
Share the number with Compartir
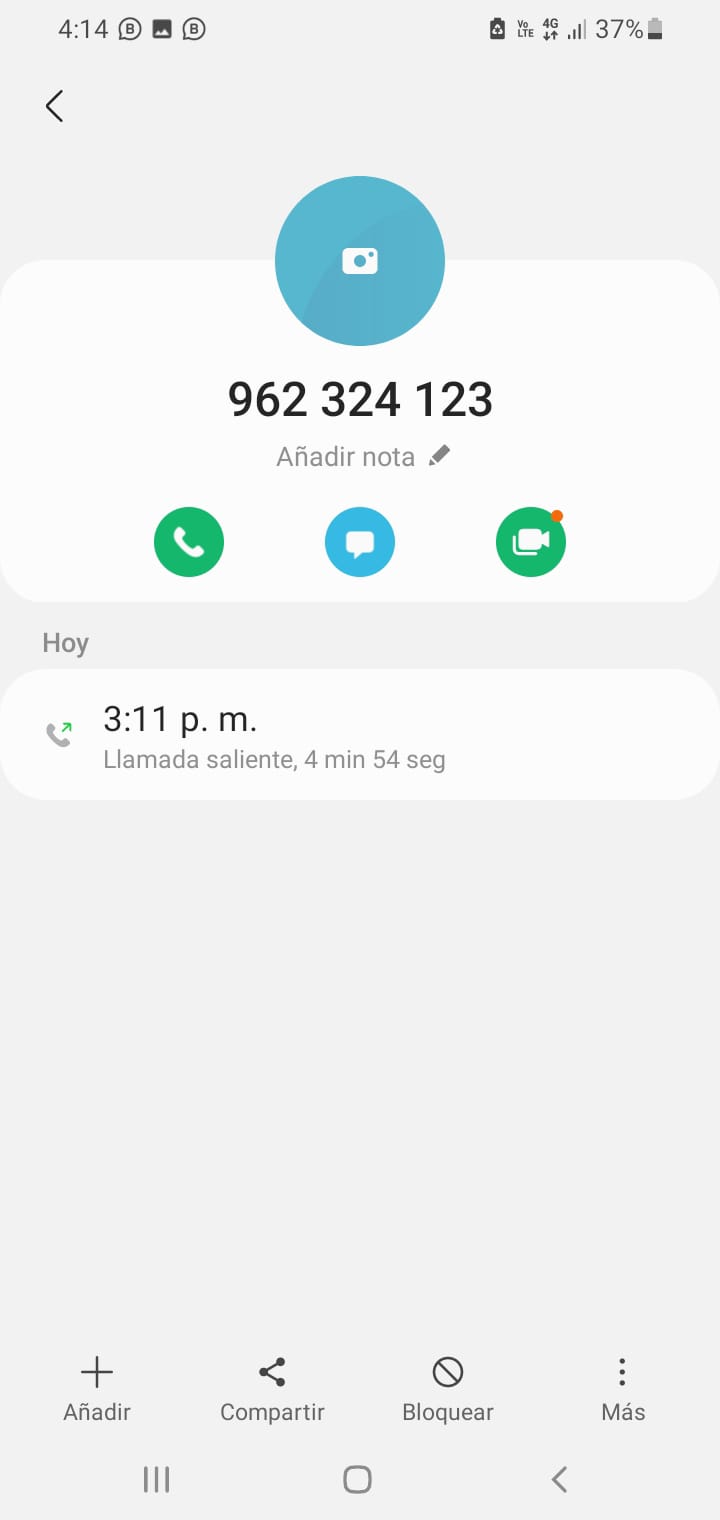pos(272,1388)
